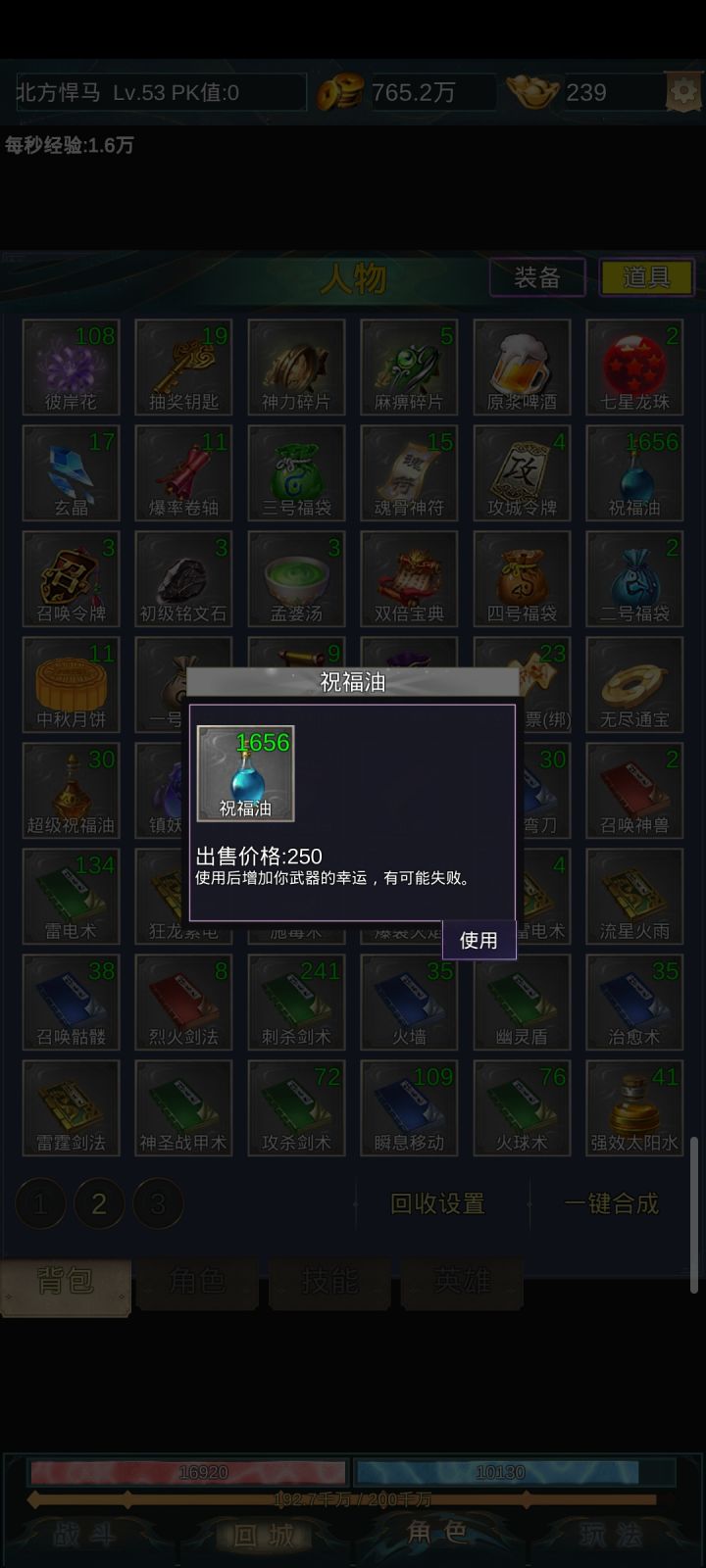Click the 玄晶 crystal item icon
The image size is (706, 1568).
[x=70, y=473]
